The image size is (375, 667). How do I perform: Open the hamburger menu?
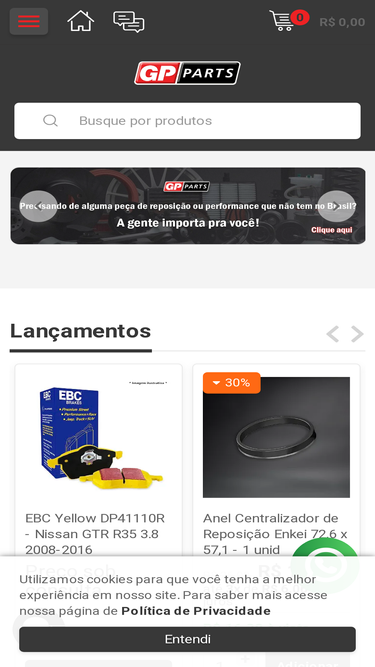pos(28,21)
